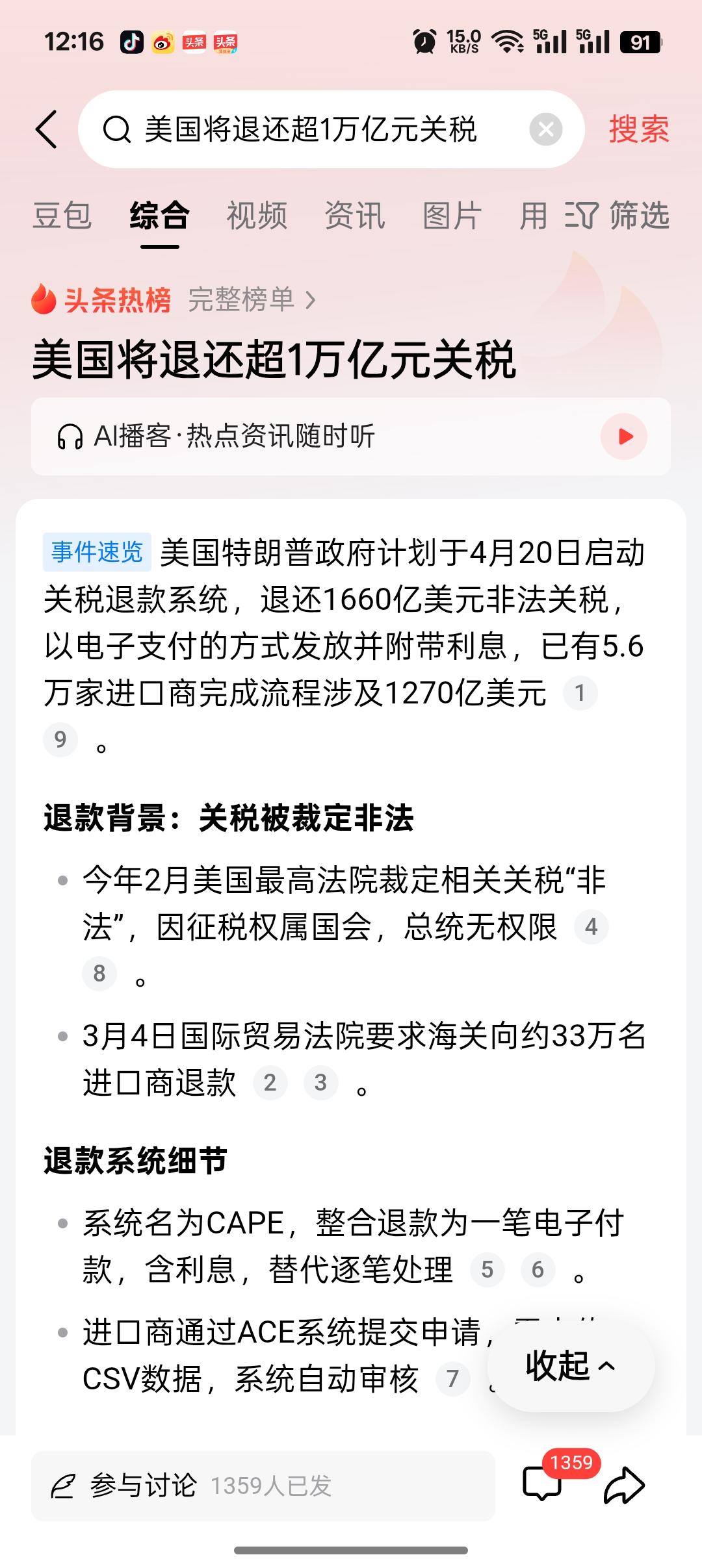Tap the 搜索 search button

click(638, 128)
